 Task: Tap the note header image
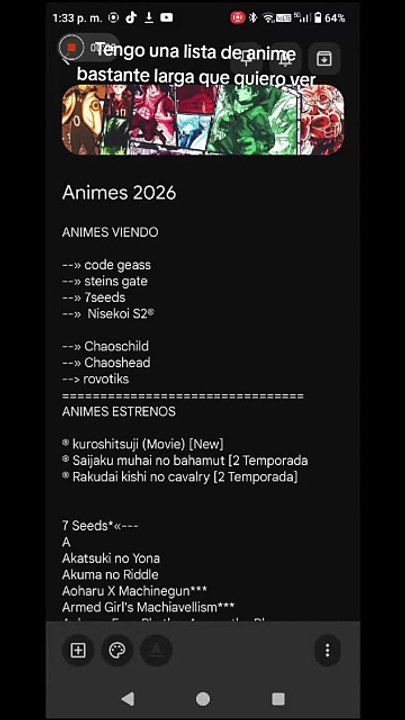click(x=202, y=119)
